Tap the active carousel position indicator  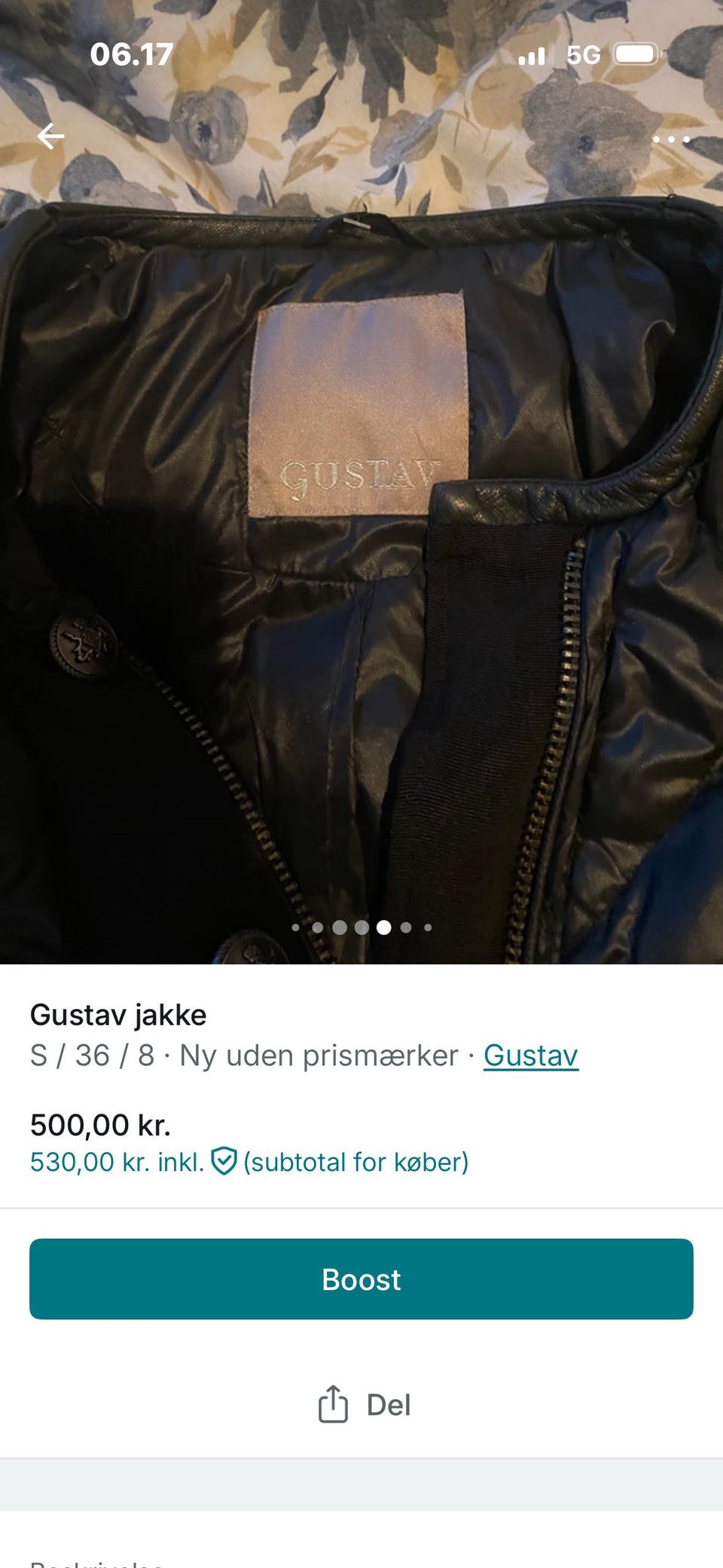[x=384, y=929]
